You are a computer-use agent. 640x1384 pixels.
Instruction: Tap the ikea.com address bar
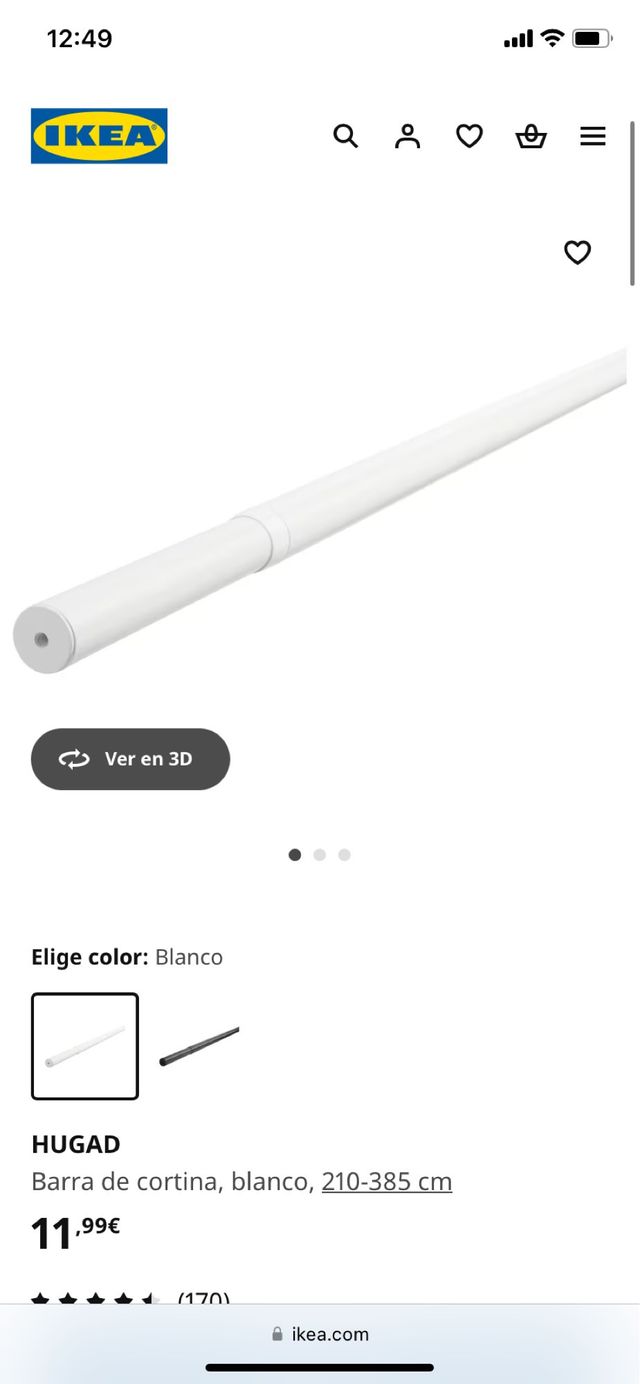(x=320, y=1334)
